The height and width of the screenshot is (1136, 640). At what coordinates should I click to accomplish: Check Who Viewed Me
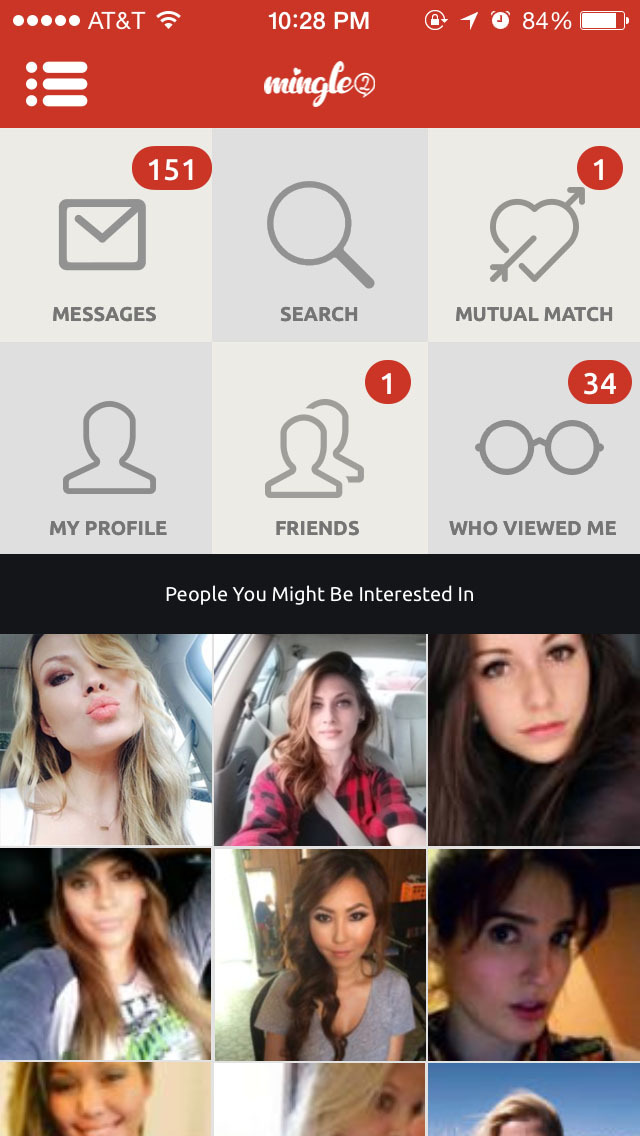click(x=534, y=449)
